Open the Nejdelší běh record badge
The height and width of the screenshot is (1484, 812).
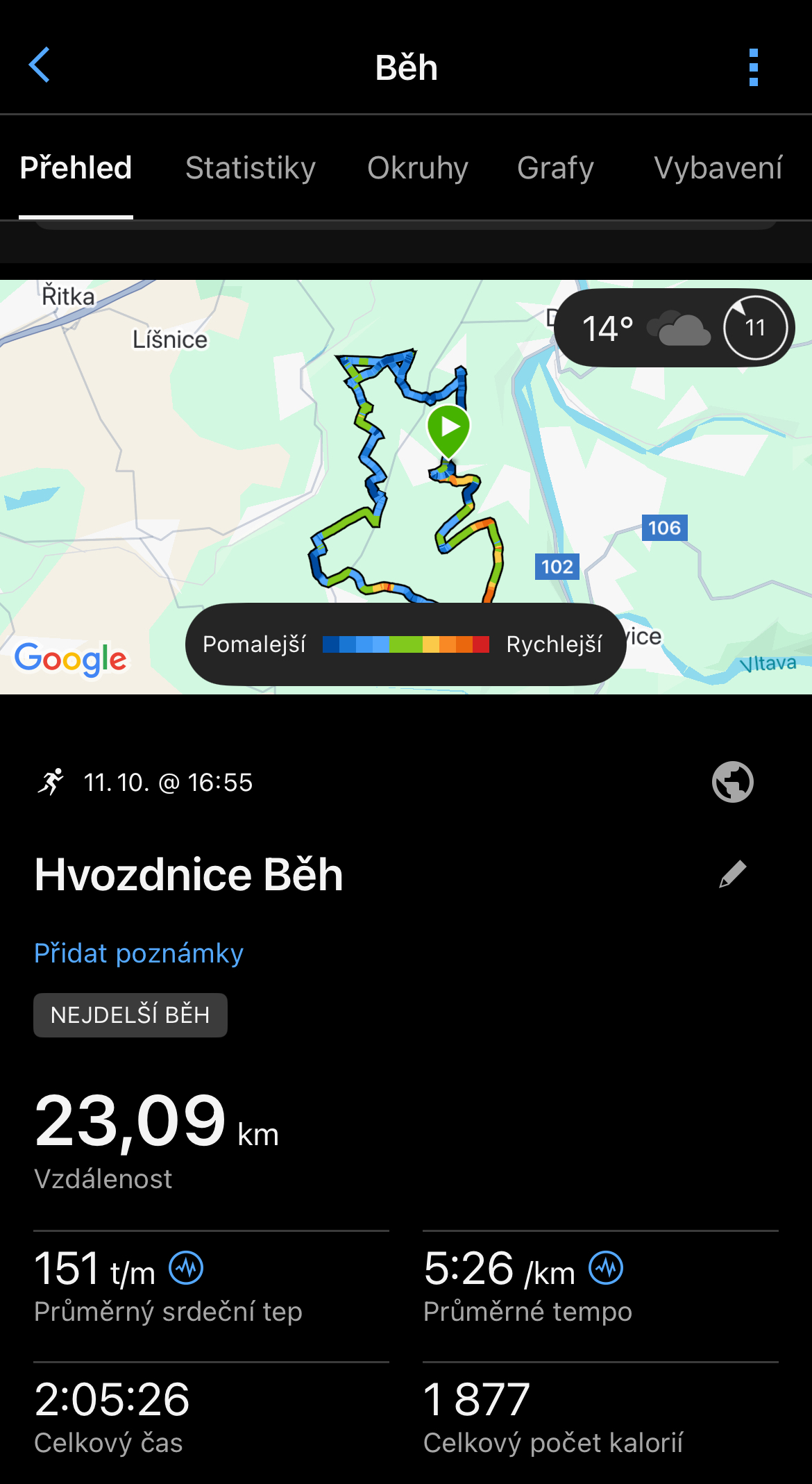130,1015
